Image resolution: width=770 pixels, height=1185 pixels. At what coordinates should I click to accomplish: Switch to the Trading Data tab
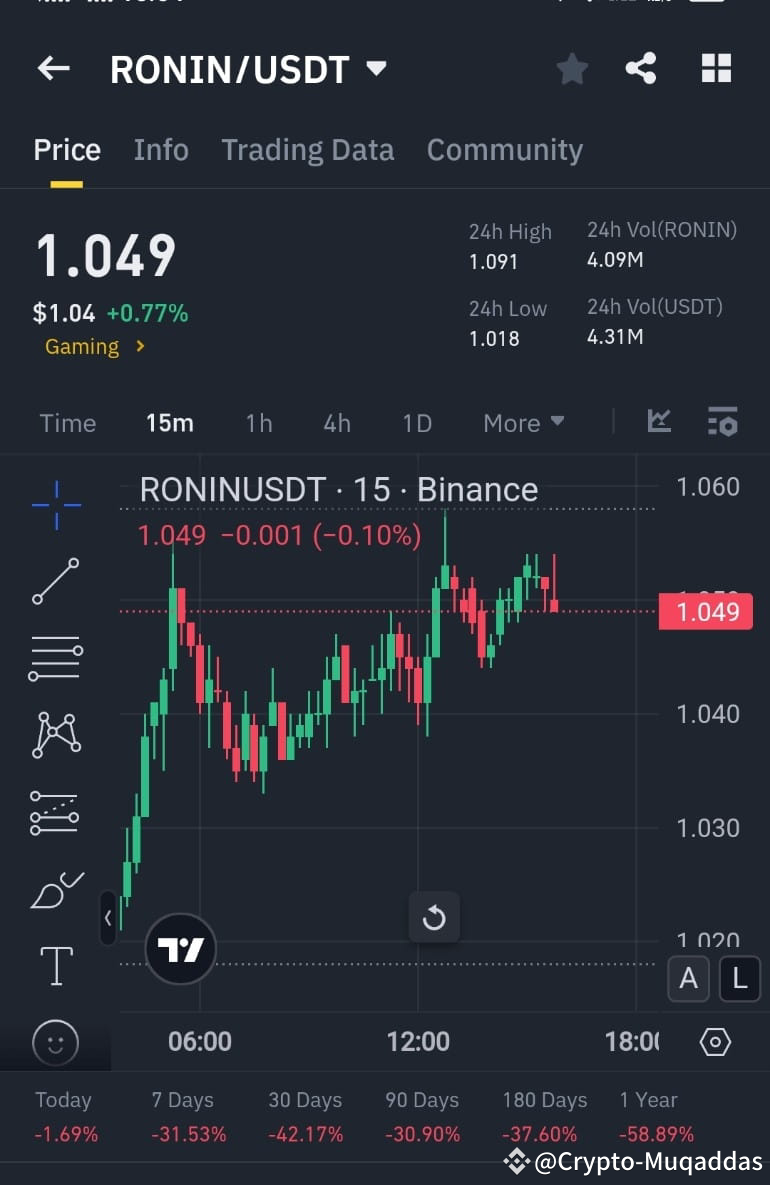pos(307,149)
